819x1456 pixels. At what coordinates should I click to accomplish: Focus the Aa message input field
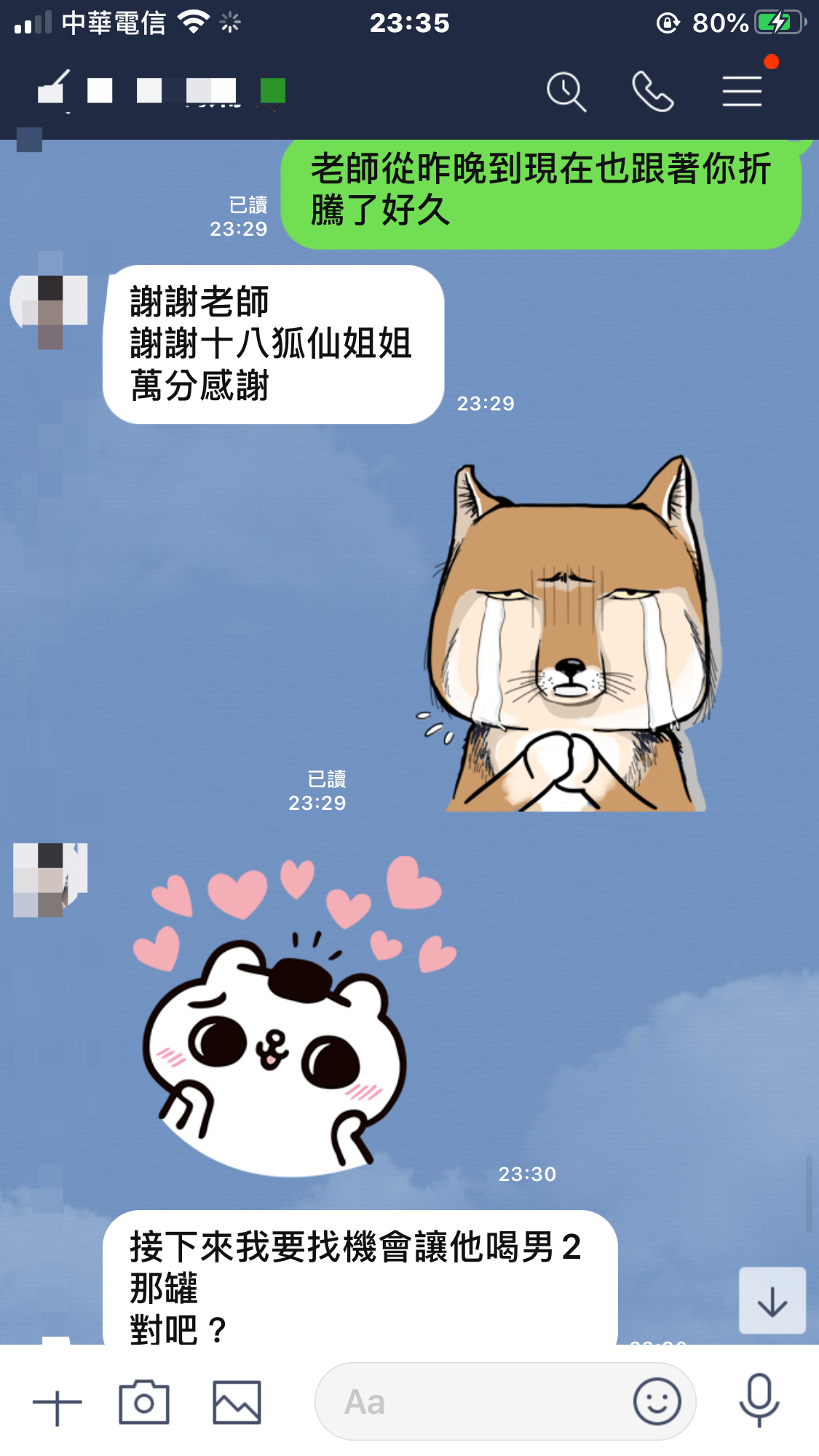[473, 1402]
